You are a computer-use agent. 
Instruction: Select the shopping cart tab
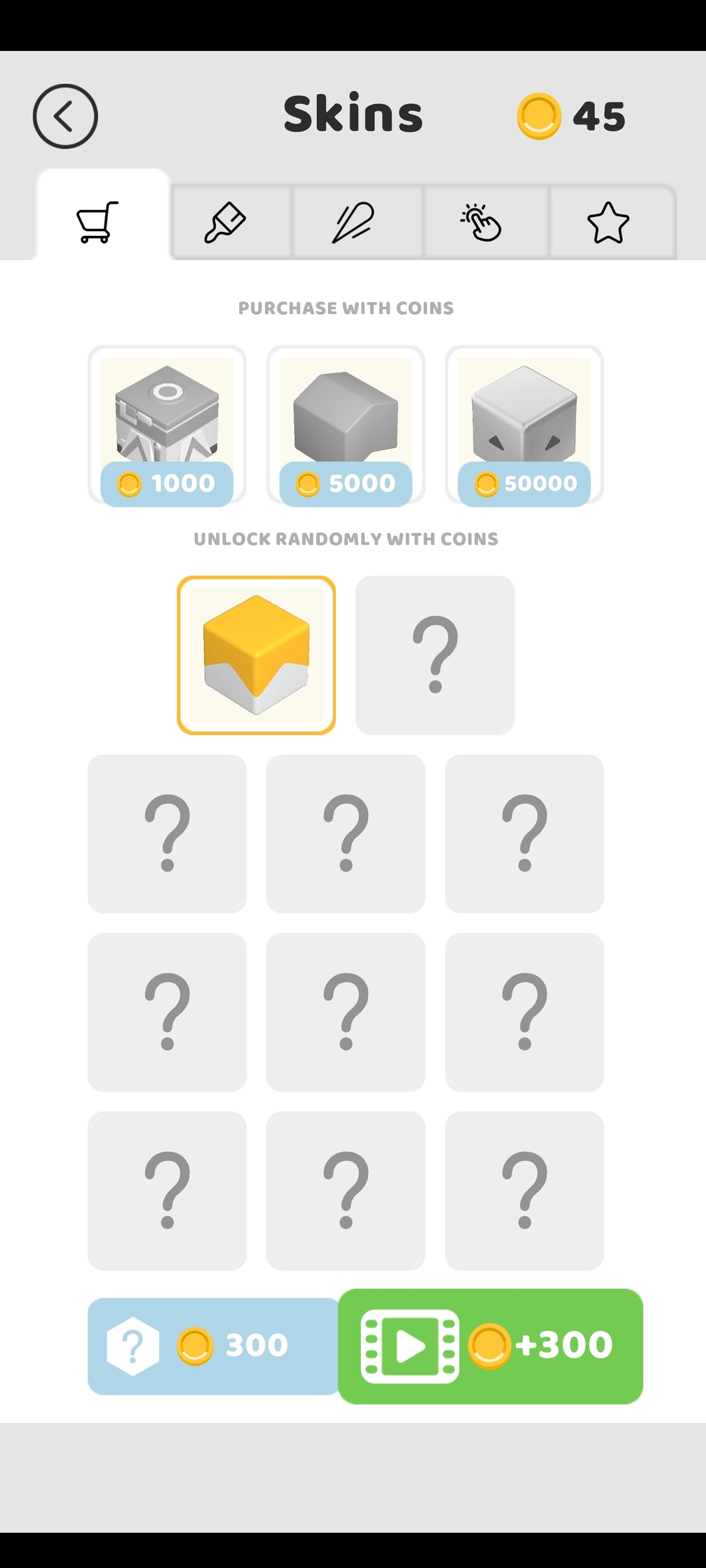98,222
